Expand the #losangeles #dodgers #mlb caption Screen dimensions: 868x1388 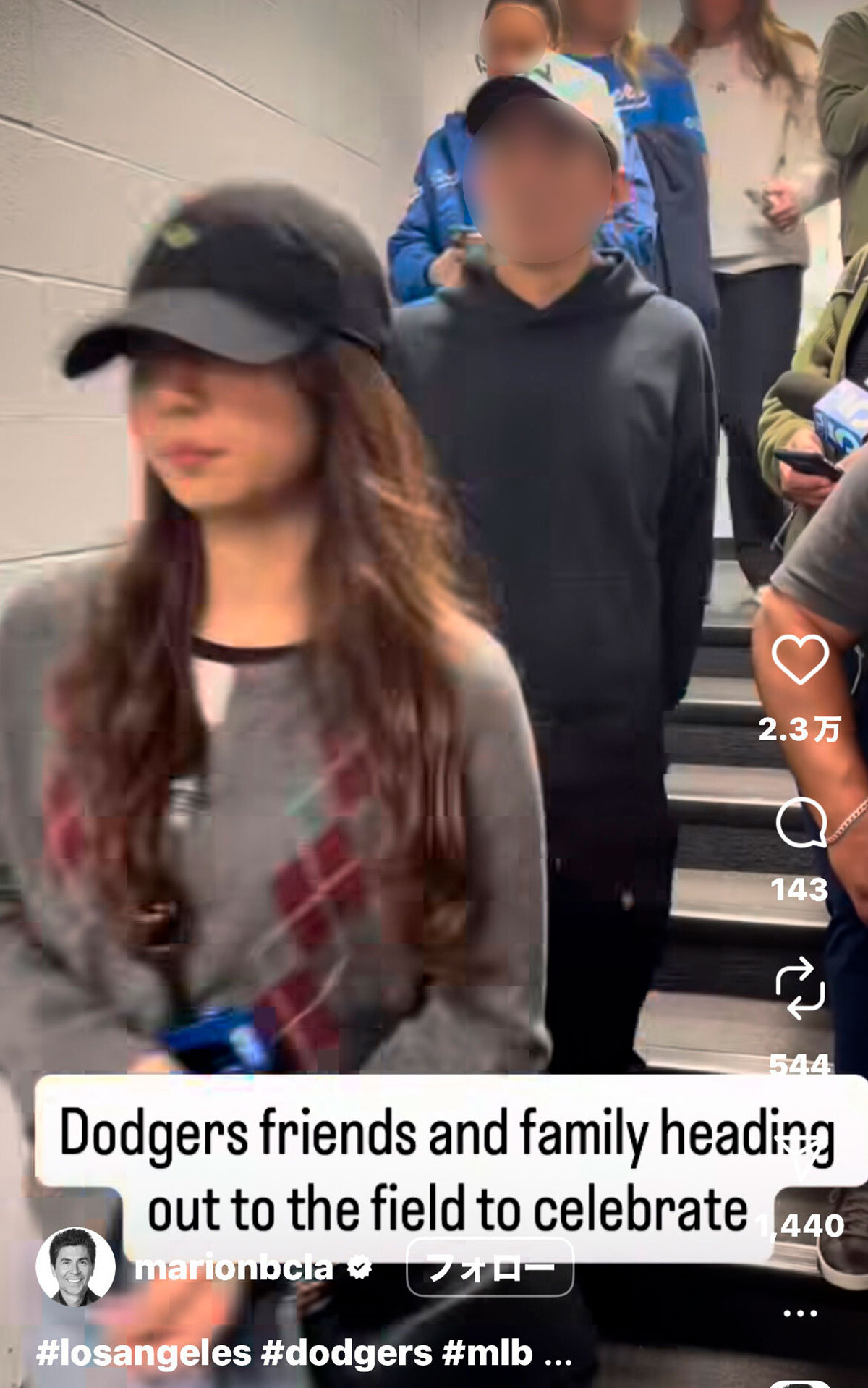tap(558, 1353)
